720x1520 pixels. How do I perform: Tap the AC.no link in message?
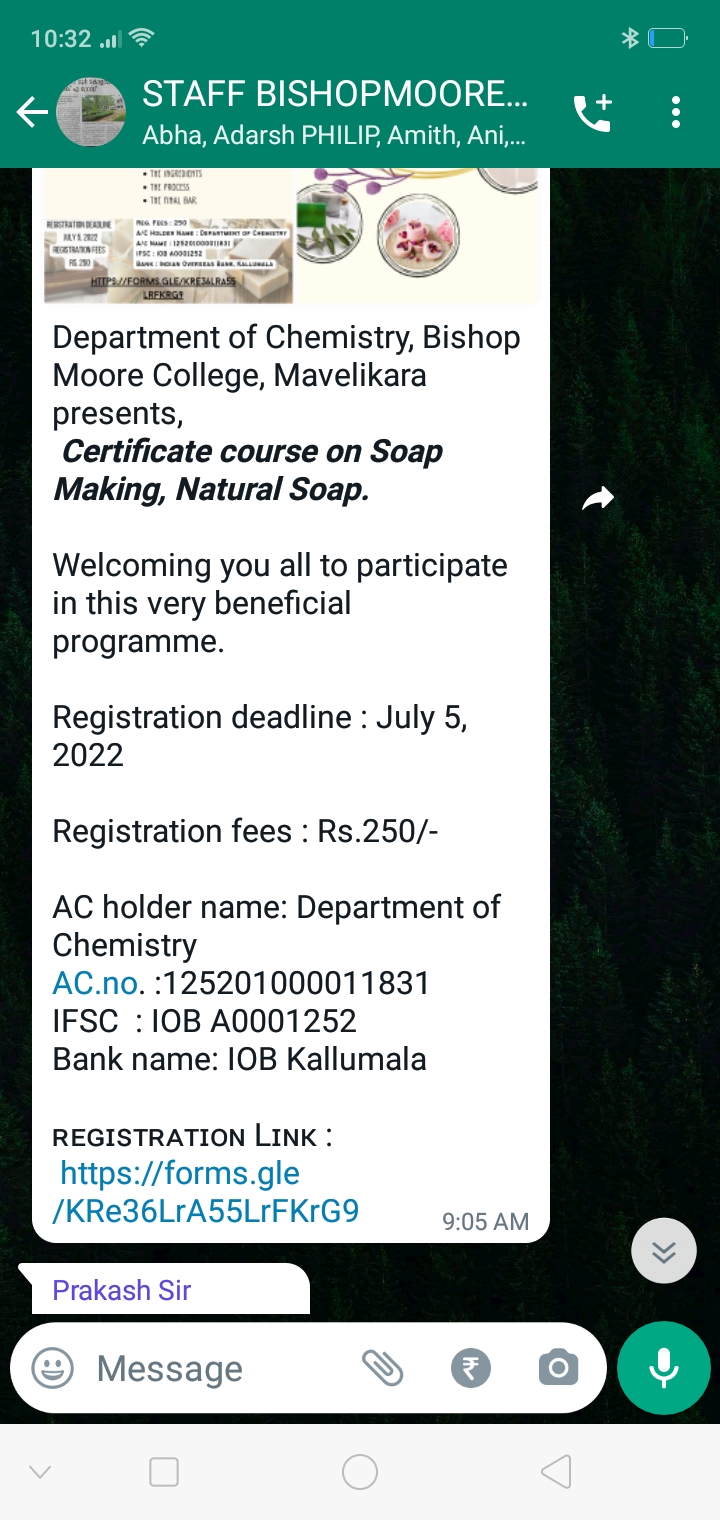[95, 983]
